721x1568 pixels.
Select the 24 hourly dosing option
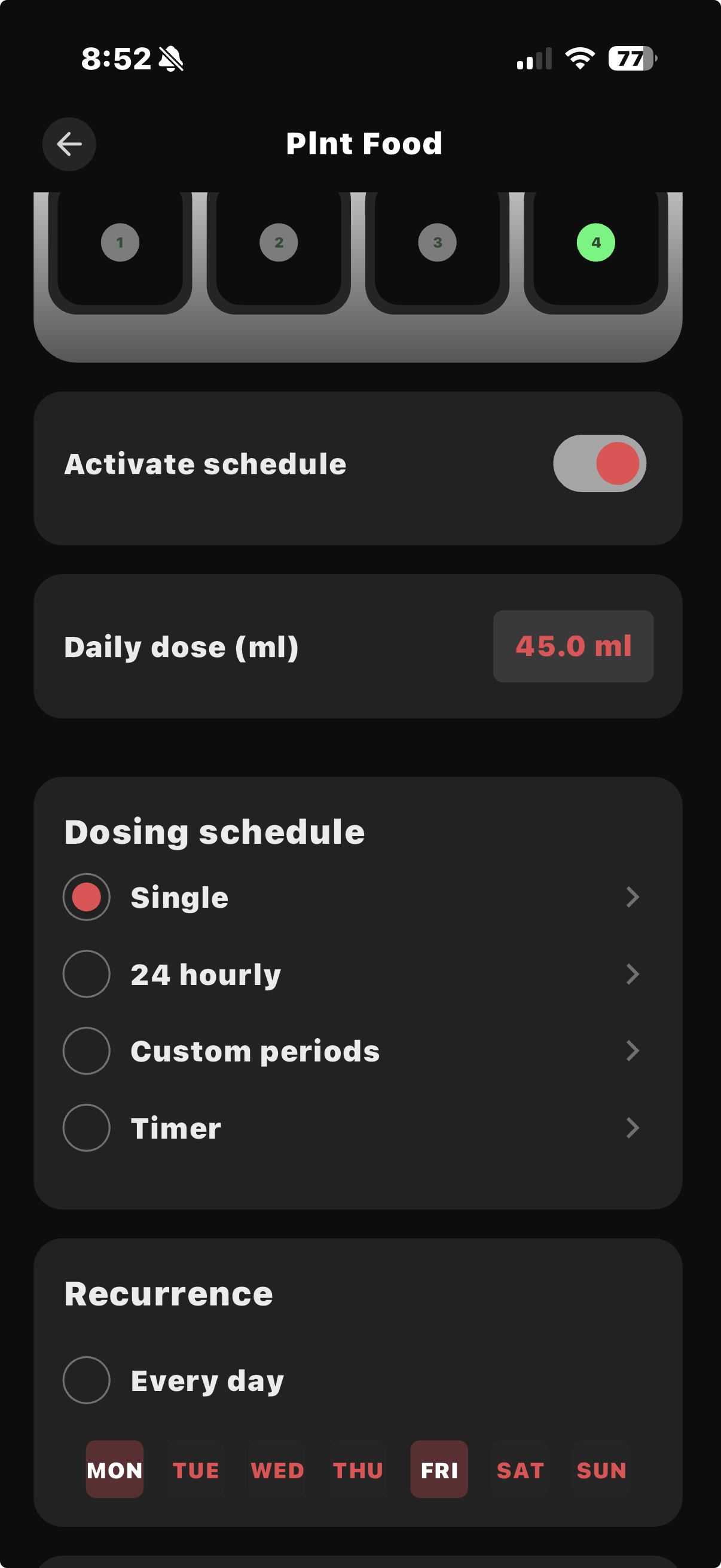(x=87, y=974)
